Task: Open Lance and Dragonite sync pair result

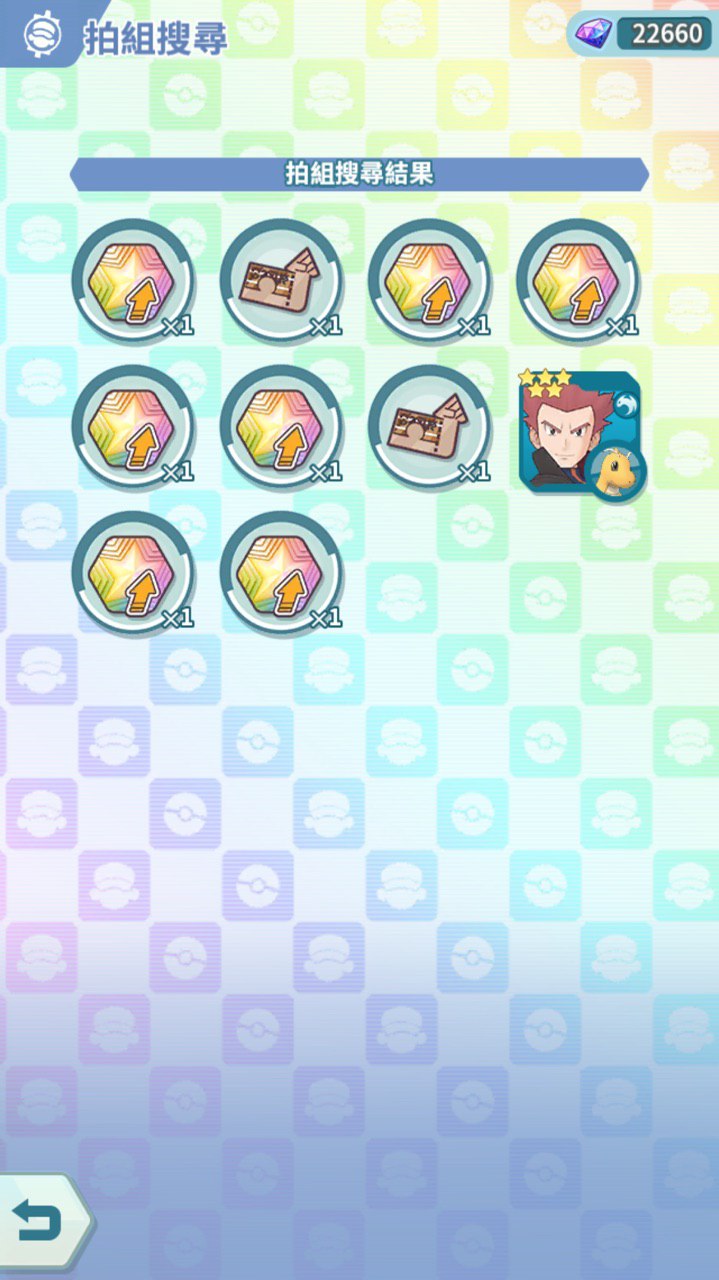Action: tap(580, 430)
